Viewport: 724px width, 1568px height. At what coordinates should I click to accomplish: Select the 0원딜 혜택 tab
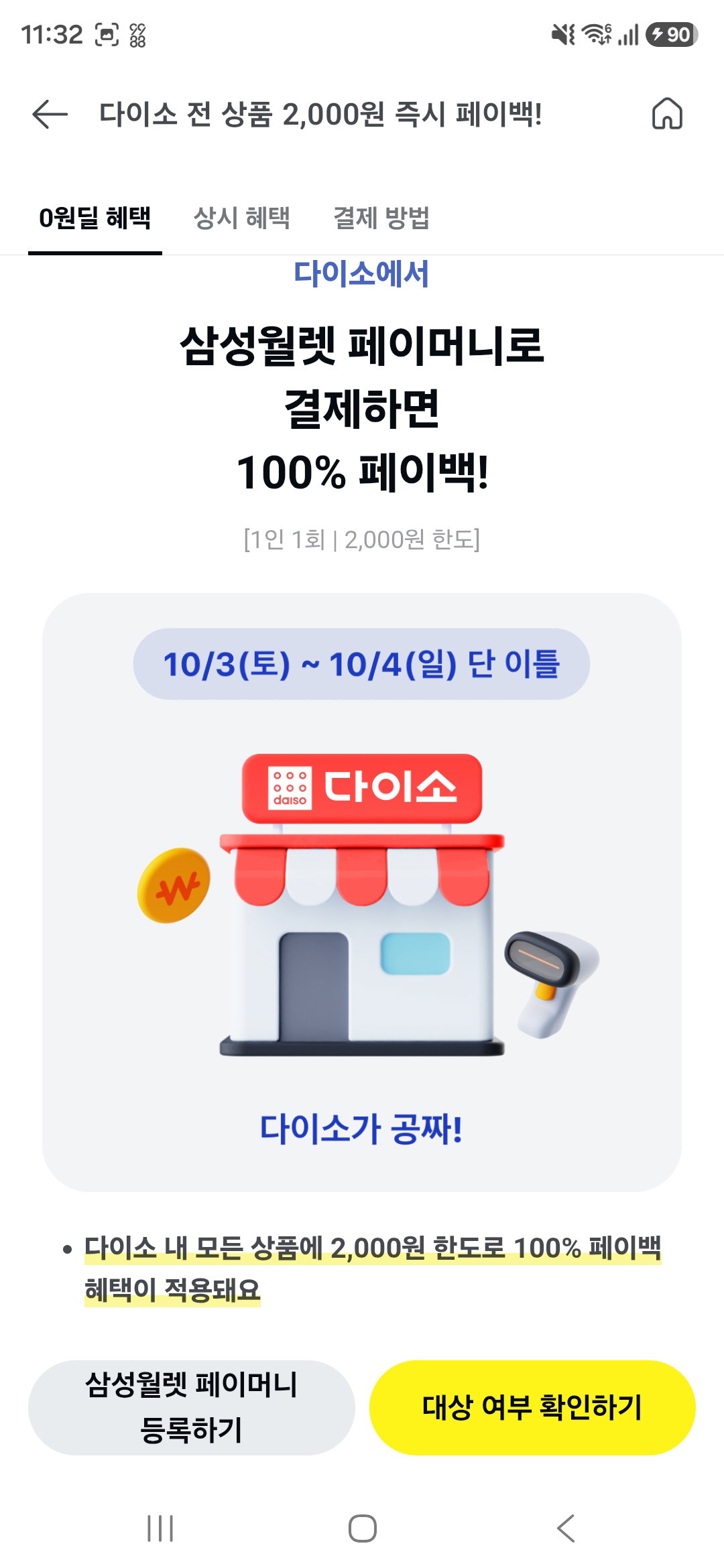95,218
